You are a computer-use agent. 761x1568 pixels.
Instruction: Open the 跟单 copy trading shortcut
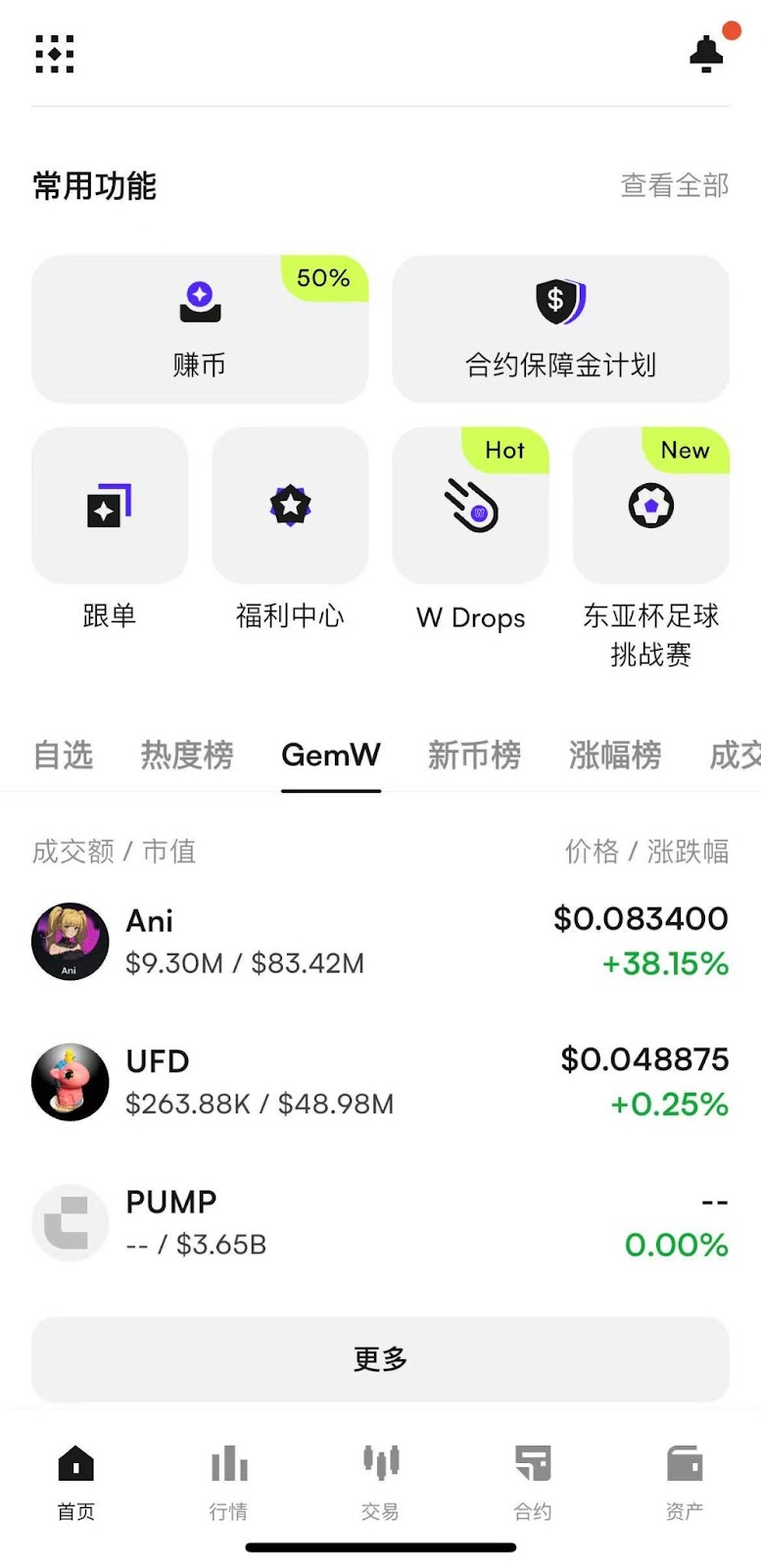110,506
